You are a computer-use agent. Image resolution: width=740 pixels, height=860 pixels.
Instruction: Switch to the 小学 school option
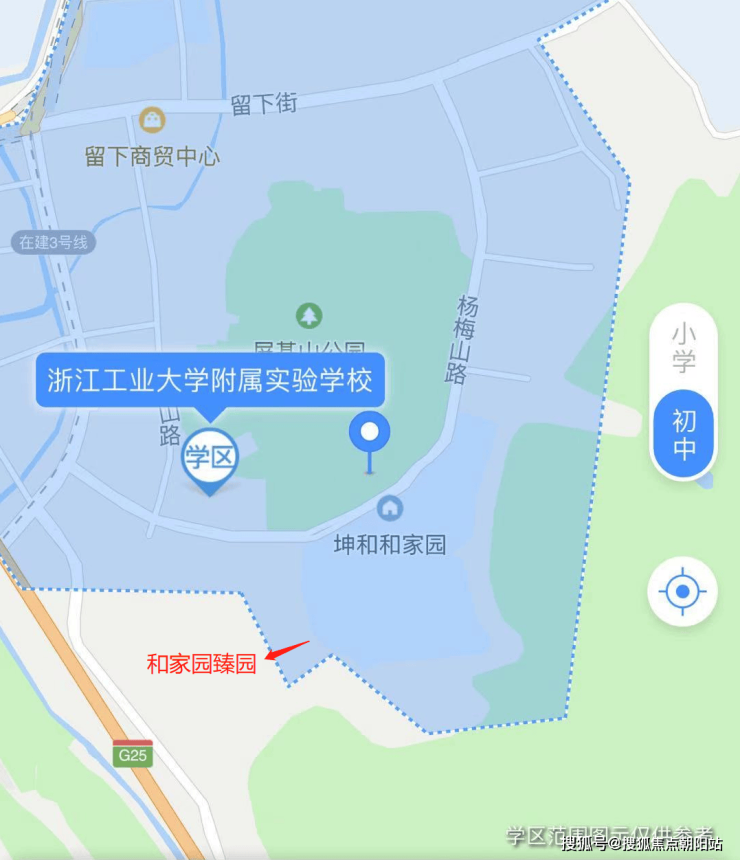coord(683,347)
